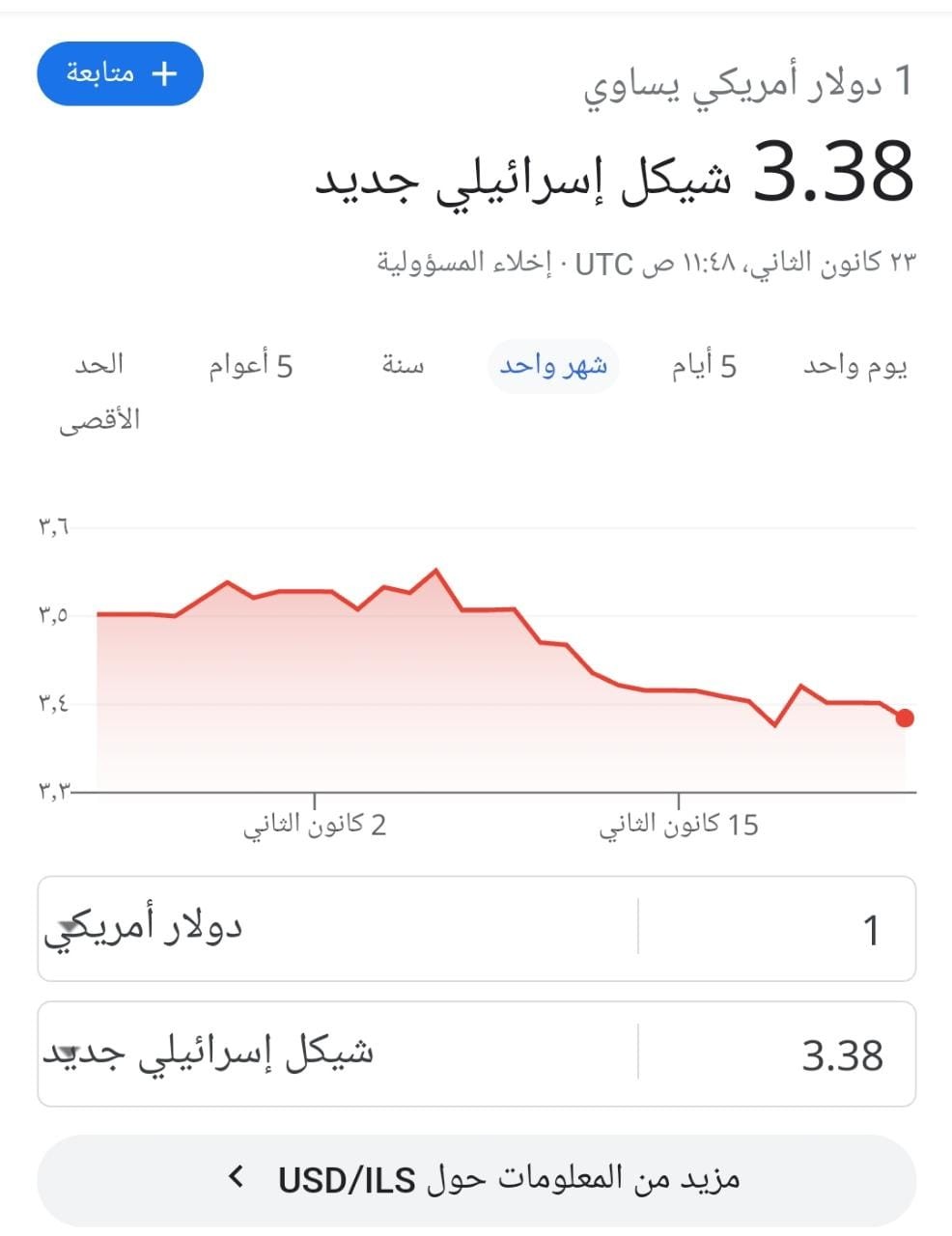
Task: Tap the متابعة follow button
Action: pos(121,73)
